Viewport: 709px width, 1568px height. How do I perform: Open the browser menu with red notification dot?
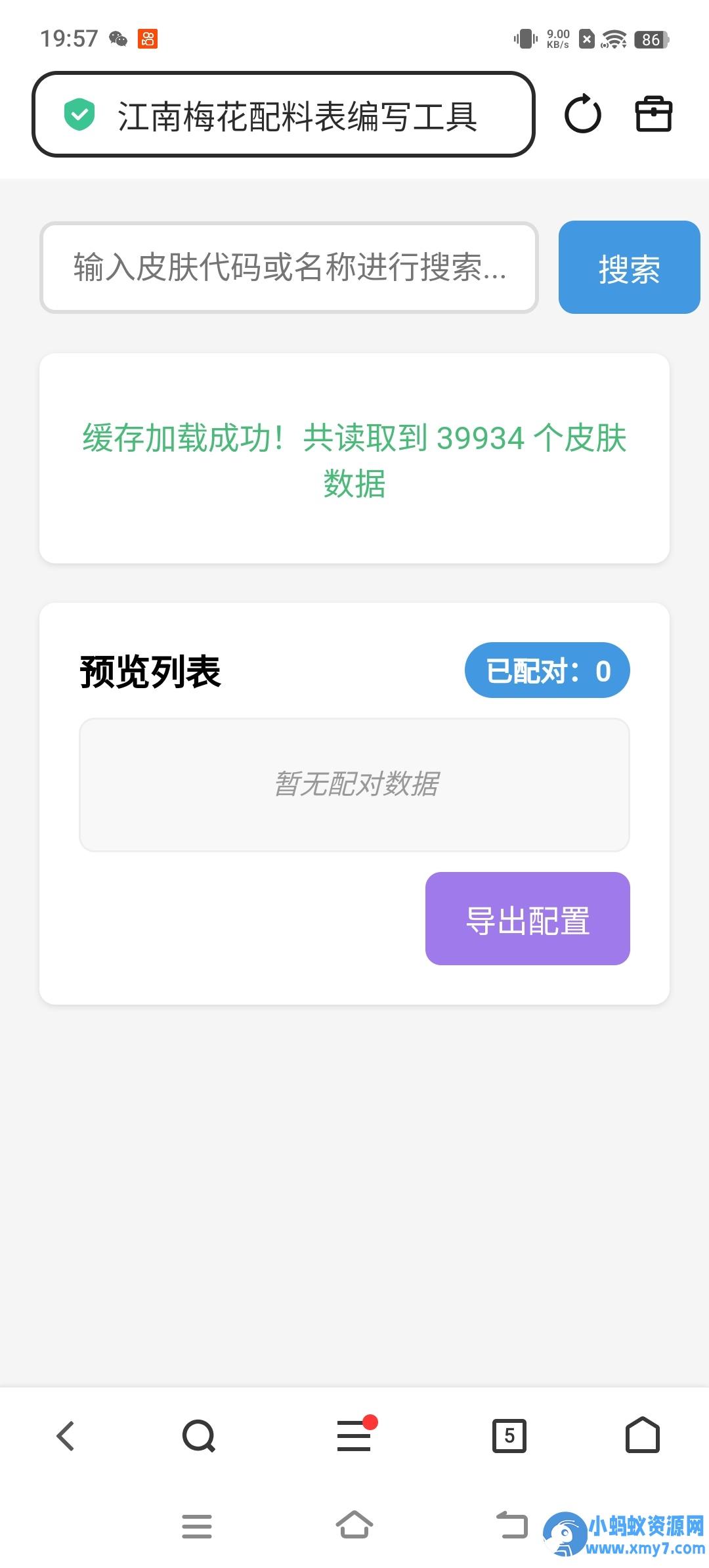click(x=353, y=1435)
